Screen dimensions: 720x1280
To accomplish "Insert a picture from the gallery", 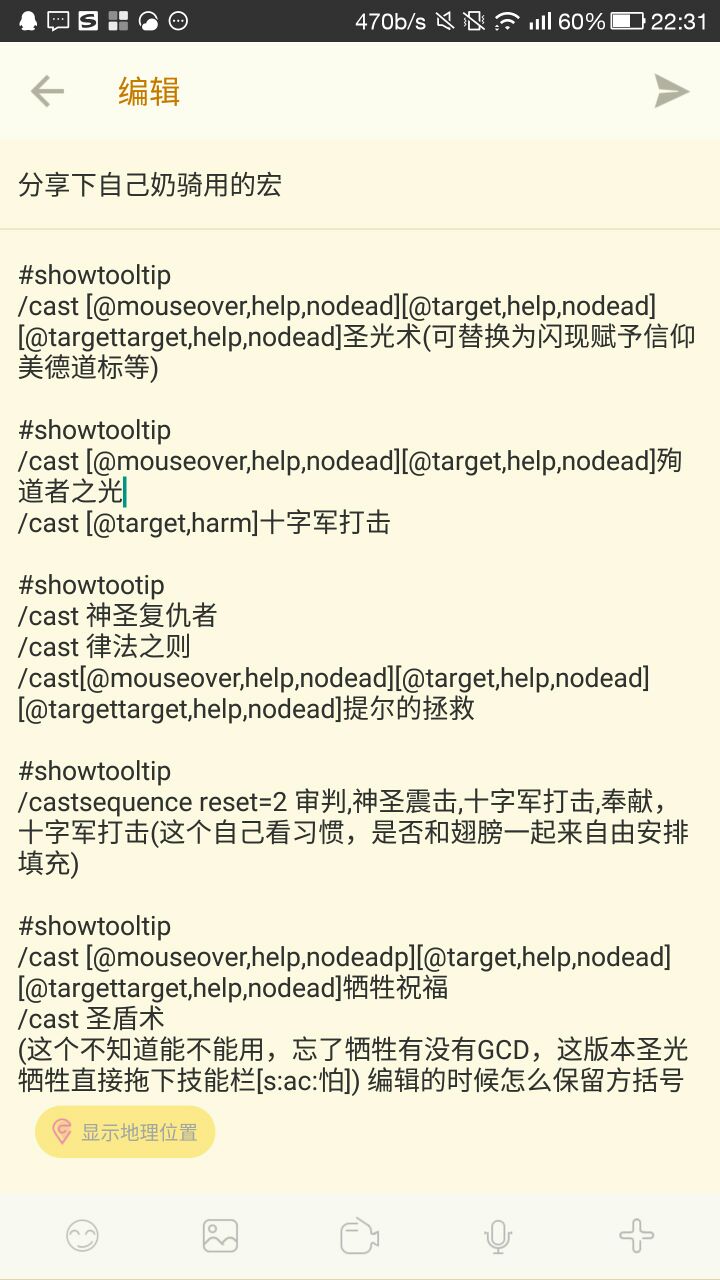I will (x=220, y=1237).
